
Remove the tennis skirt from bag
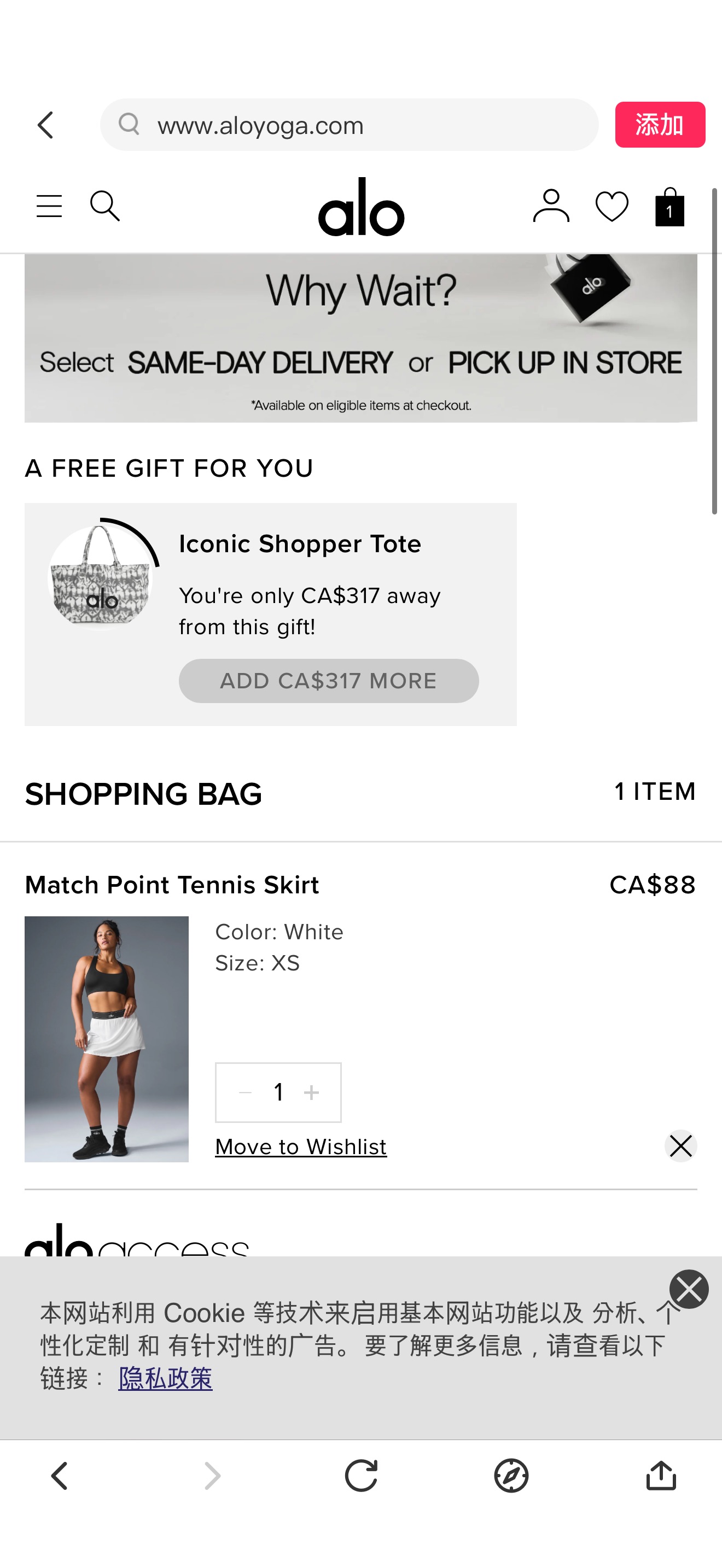680,1146
